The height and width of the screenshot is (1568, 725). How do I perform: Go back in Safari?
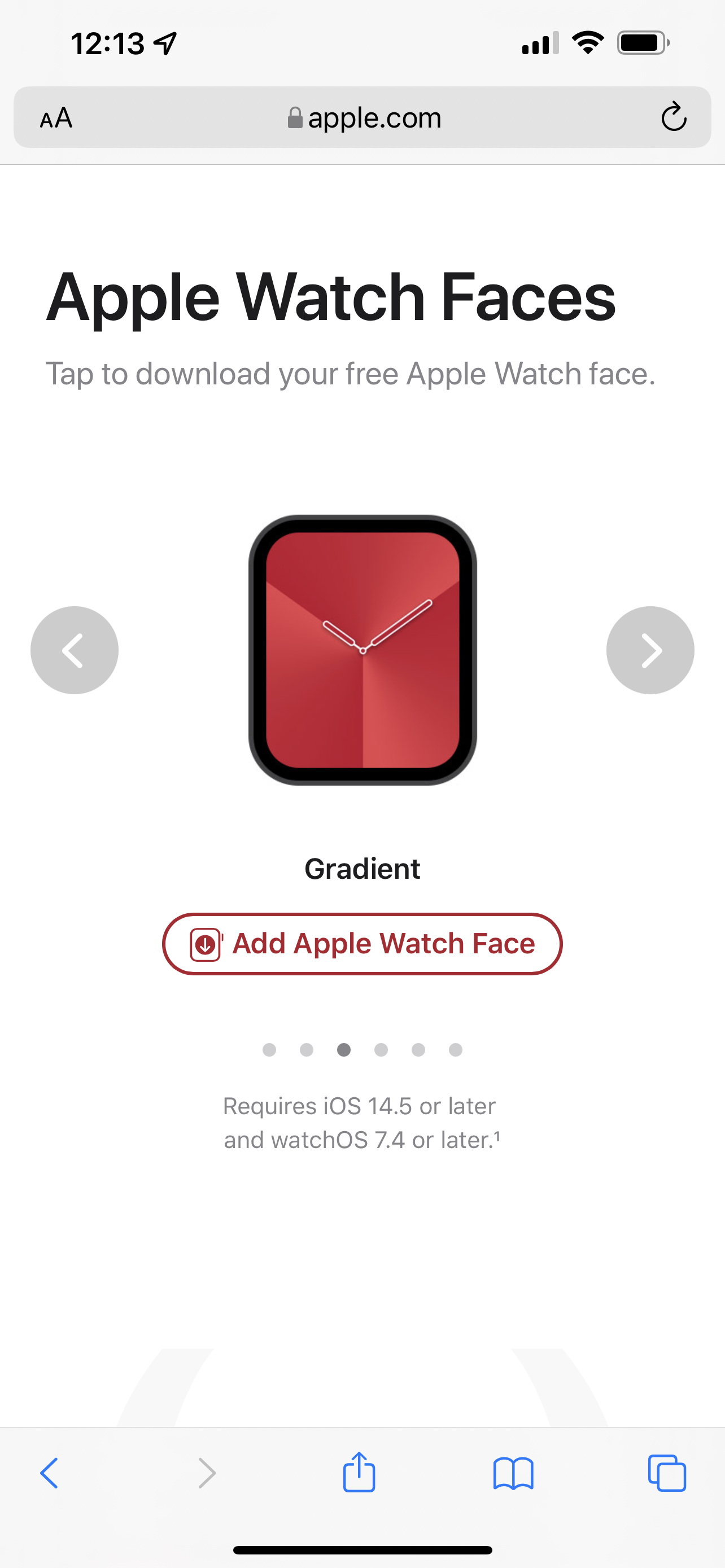click(x=49, y=1473)
